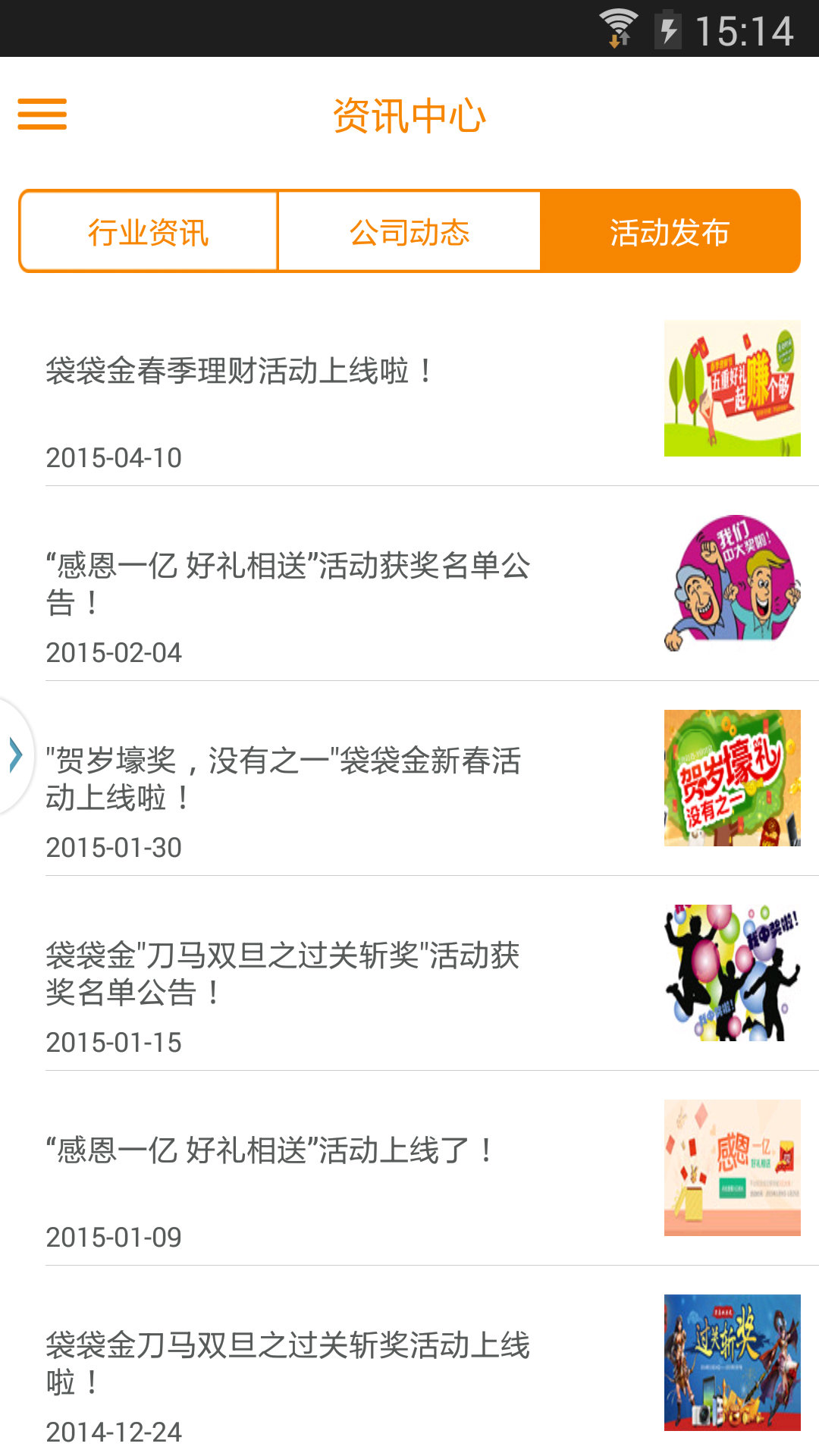Tap the cartoon winners celebration thumbnail
Viewport: 819px width, 1456px height.
pyautogui.click(x=730, y=580)
